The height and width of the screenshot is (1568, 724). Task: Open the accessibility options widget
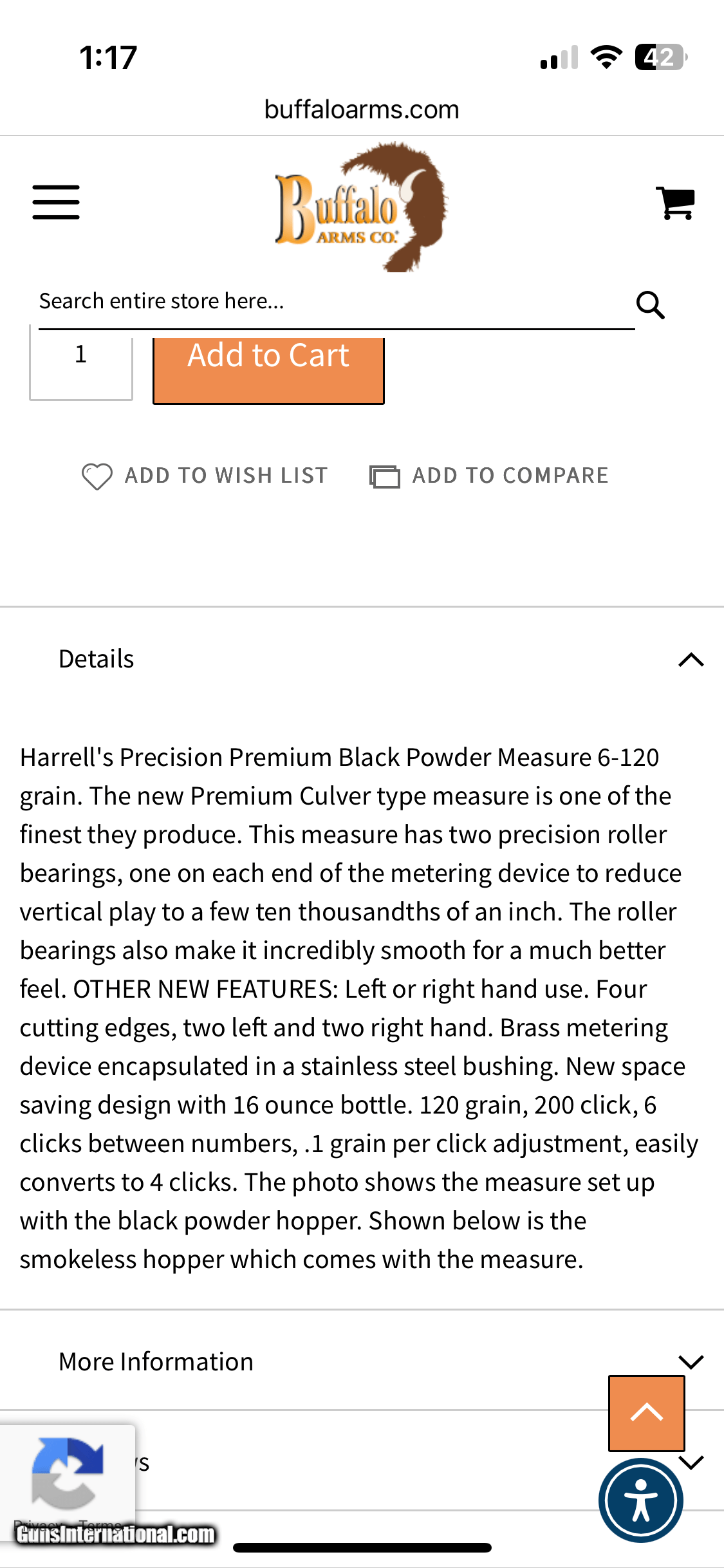pyautogui.click(x=640, y=1500)
